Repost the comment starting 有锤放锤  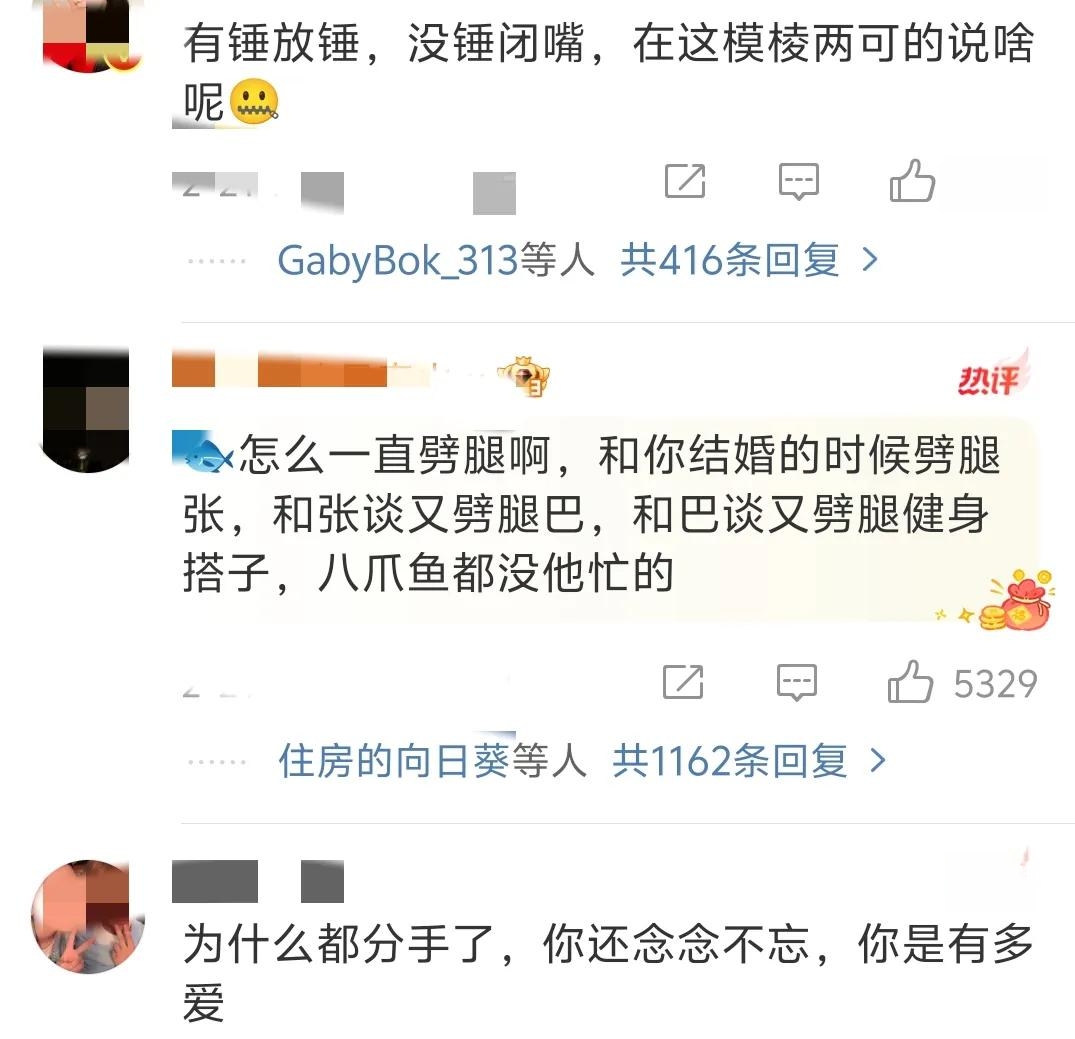point(685,181)
